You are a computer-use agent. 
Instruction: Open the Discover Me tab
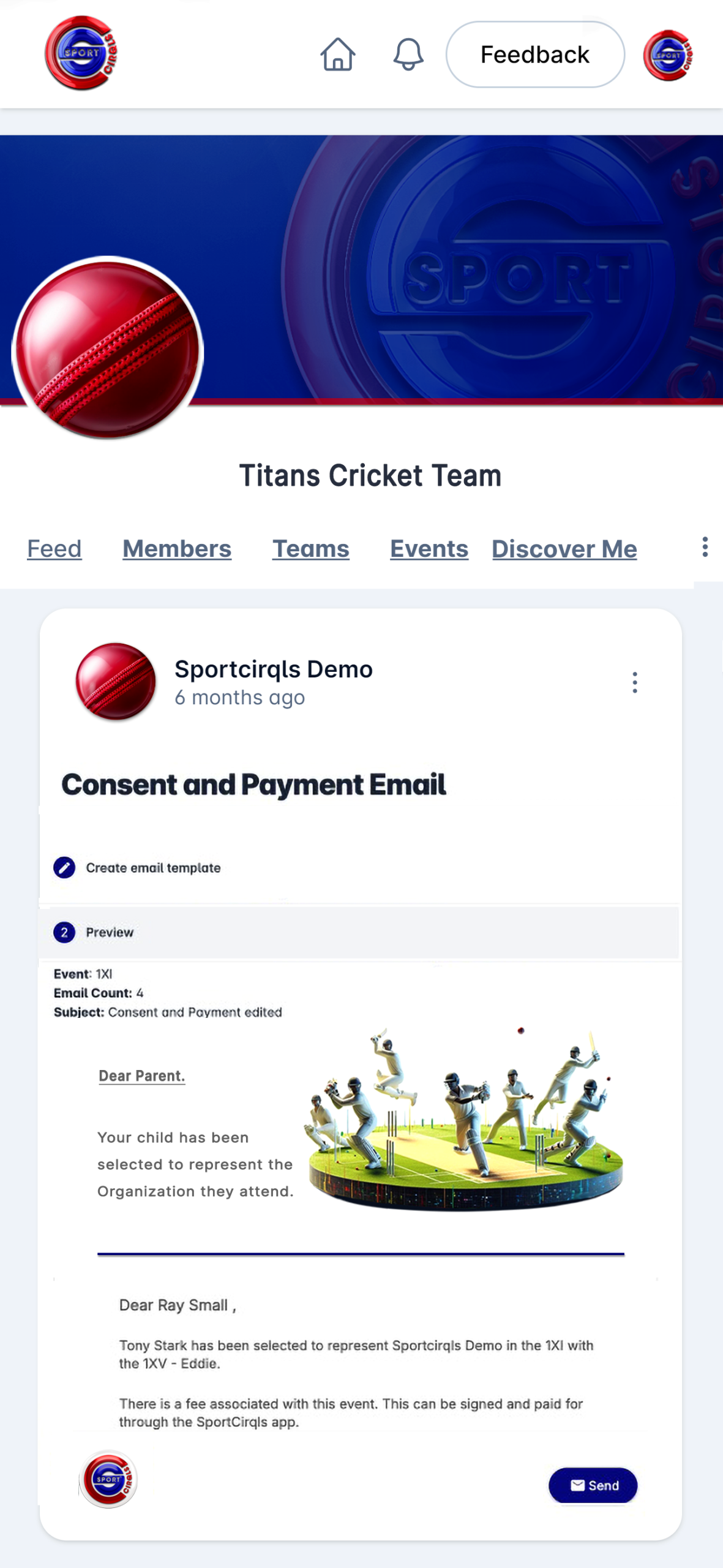pos(564,549)
